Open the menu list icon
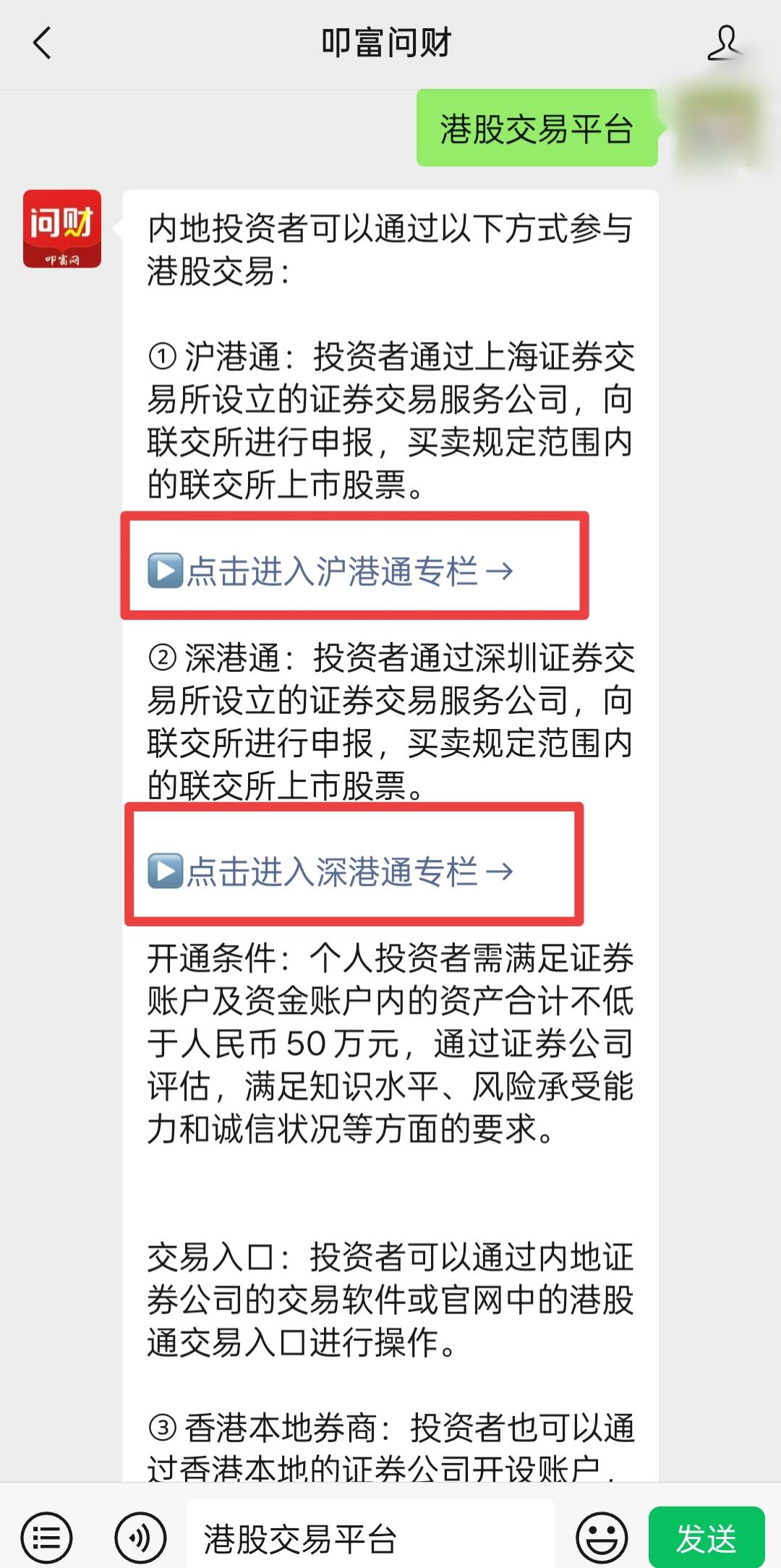This screenshot has width=781, height=1568. (x=47, y=1538)
